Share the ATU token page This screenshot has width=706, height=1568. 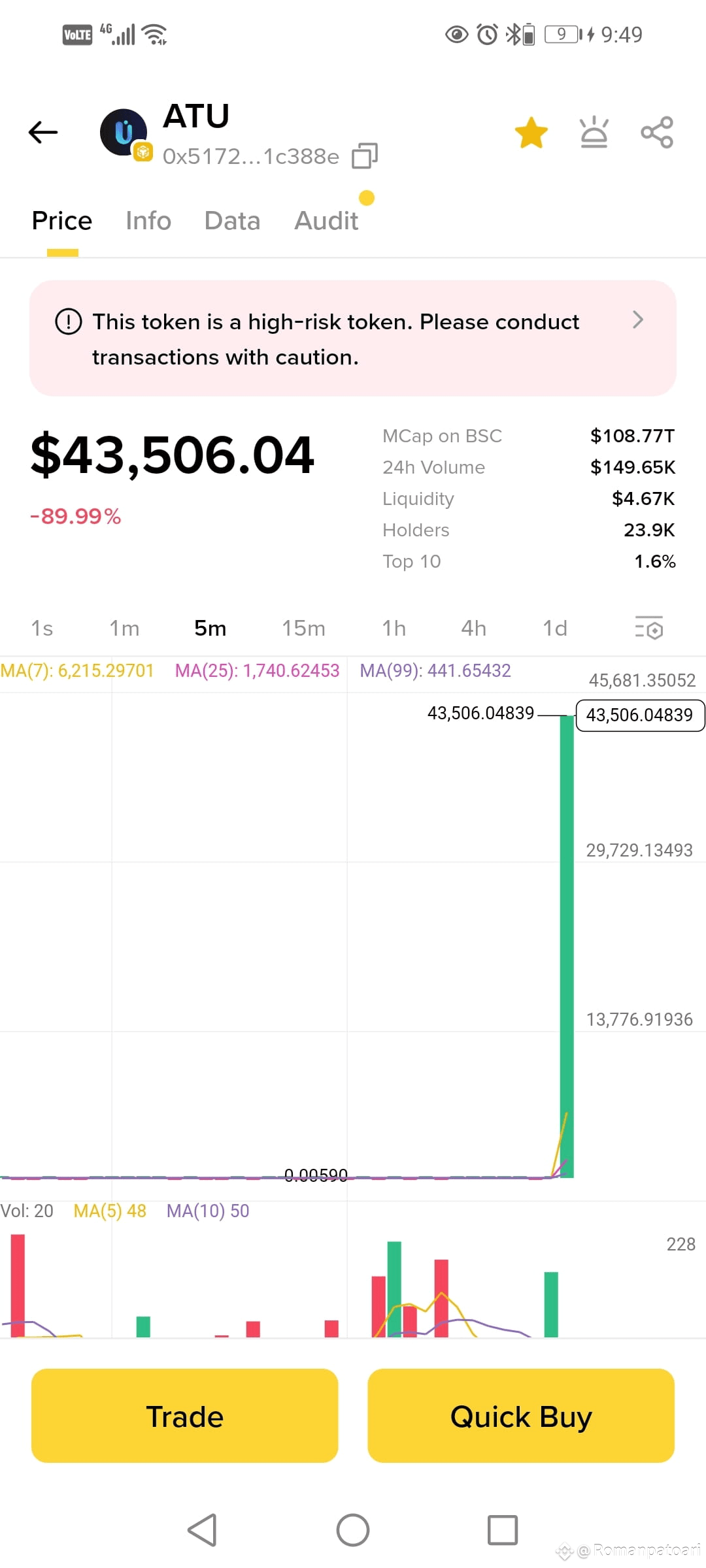657,131
